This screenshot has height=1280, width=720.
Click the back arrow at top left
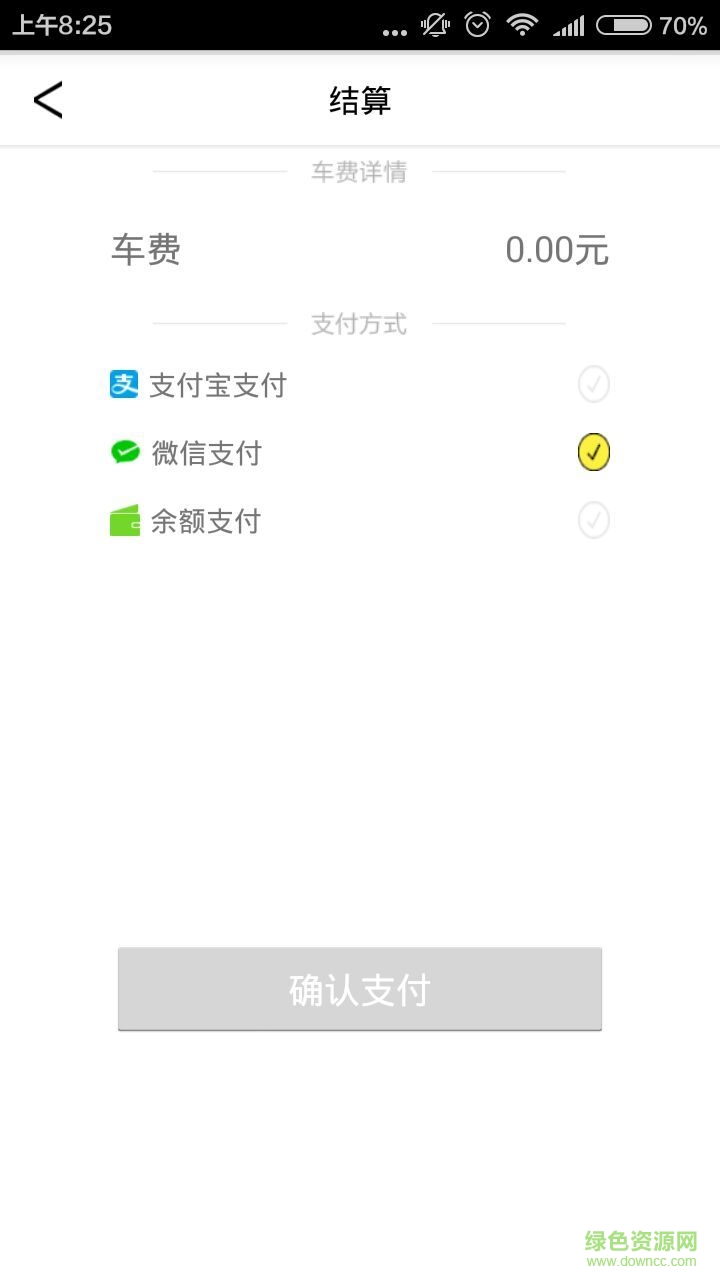47,100
